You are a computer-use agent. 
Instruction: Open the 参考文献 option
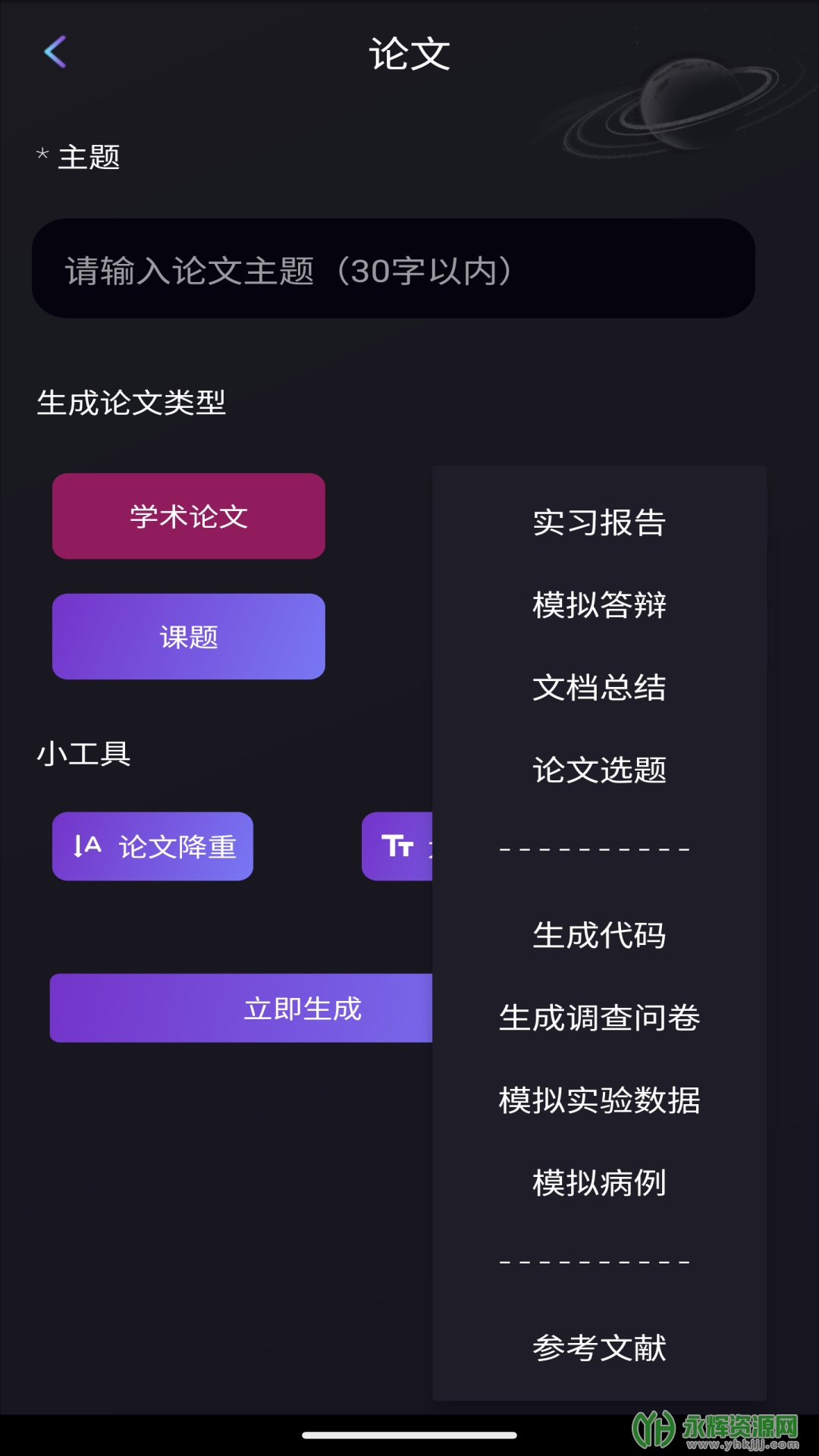pos(599,1348)
